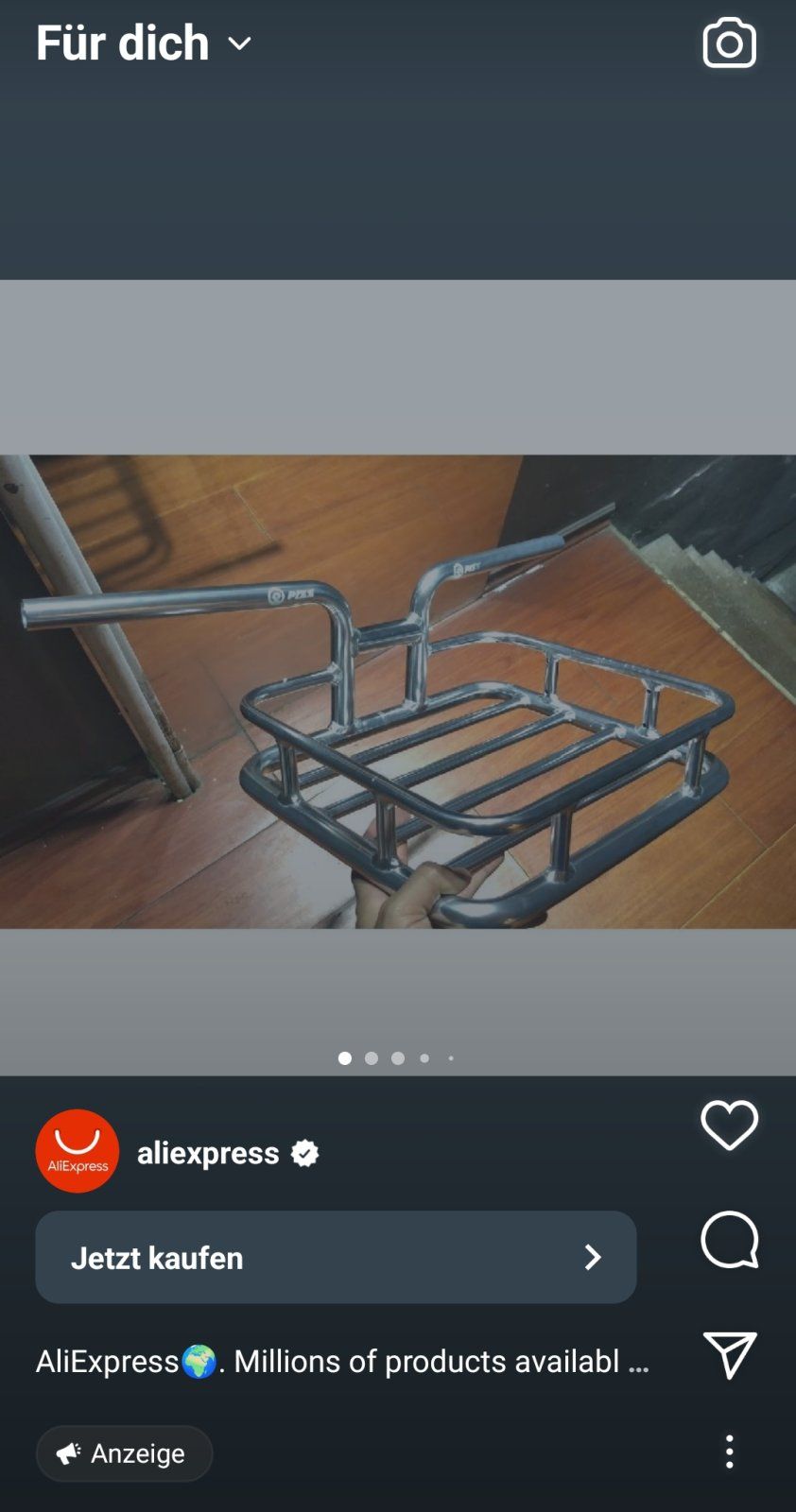Tap the Anzeige ad label chip
Image resolution: width=796 pixels, height=1512 pixels.
point(124,1453)
